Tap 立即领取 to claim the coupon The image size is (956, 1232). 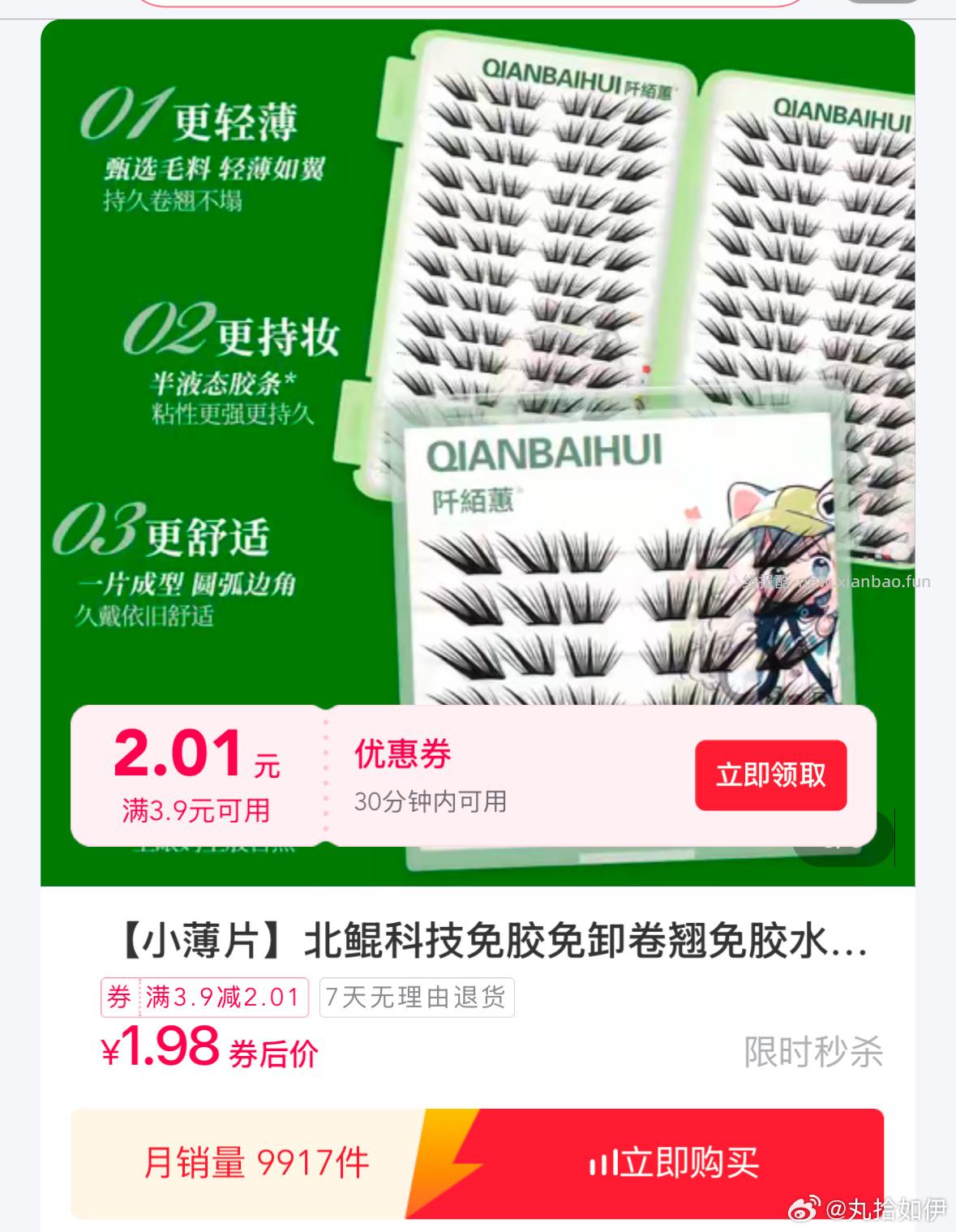point(770,775)
